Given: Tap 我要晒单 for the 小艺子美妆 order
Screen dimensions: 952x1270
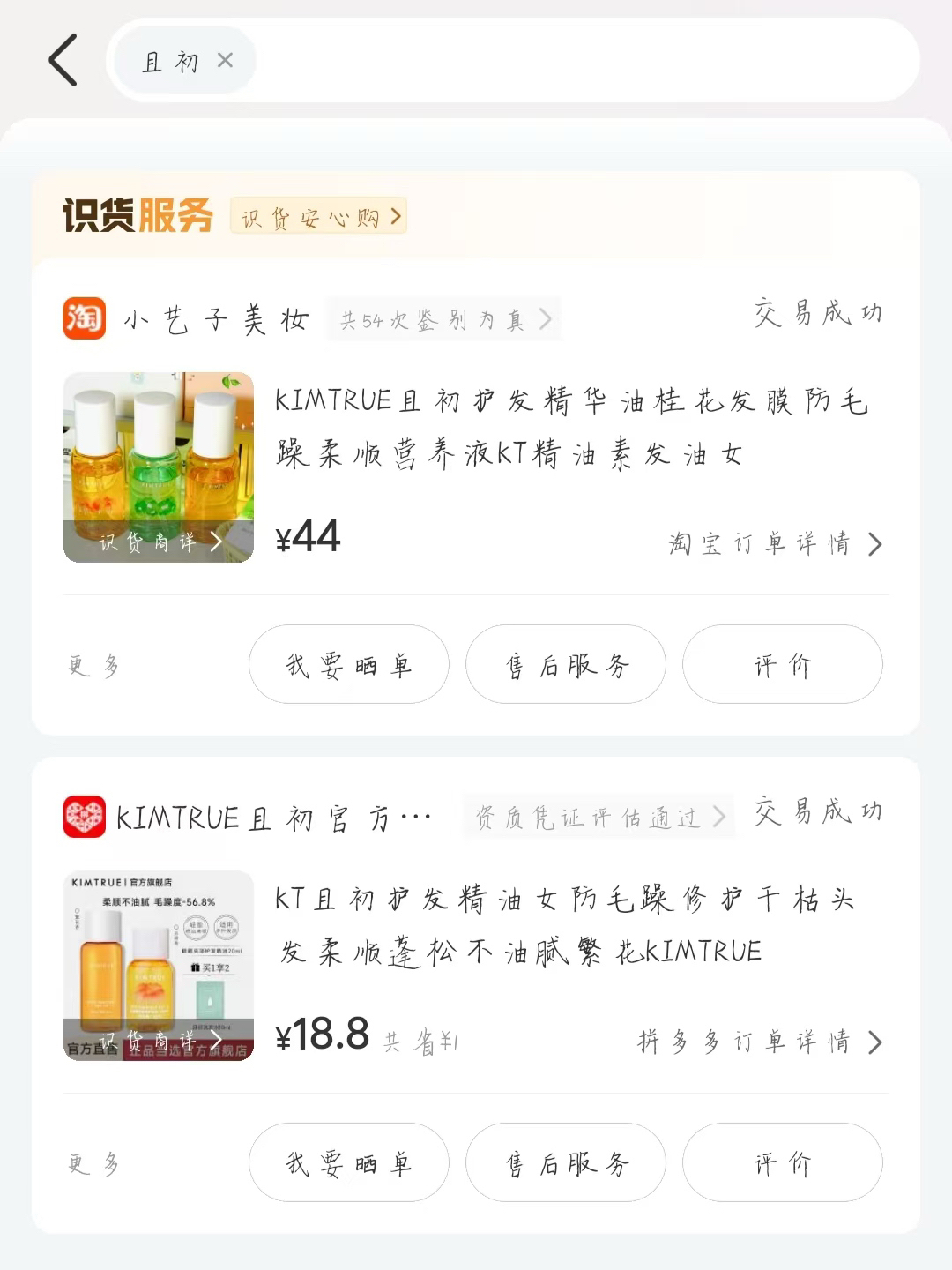Looking at the screenshot, I should (x=348, y=665).
